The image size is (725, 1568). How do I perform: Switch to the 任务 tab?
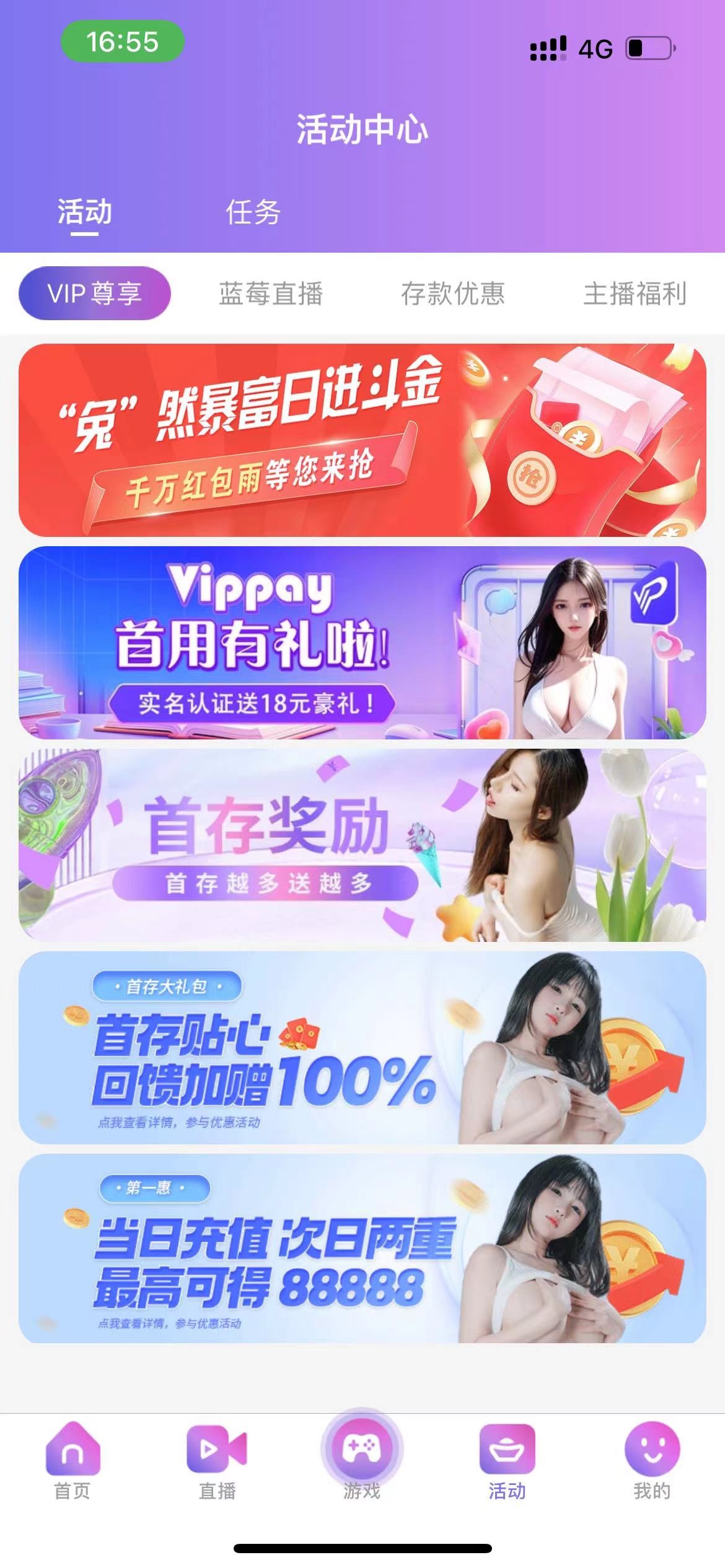click(253, 212)
